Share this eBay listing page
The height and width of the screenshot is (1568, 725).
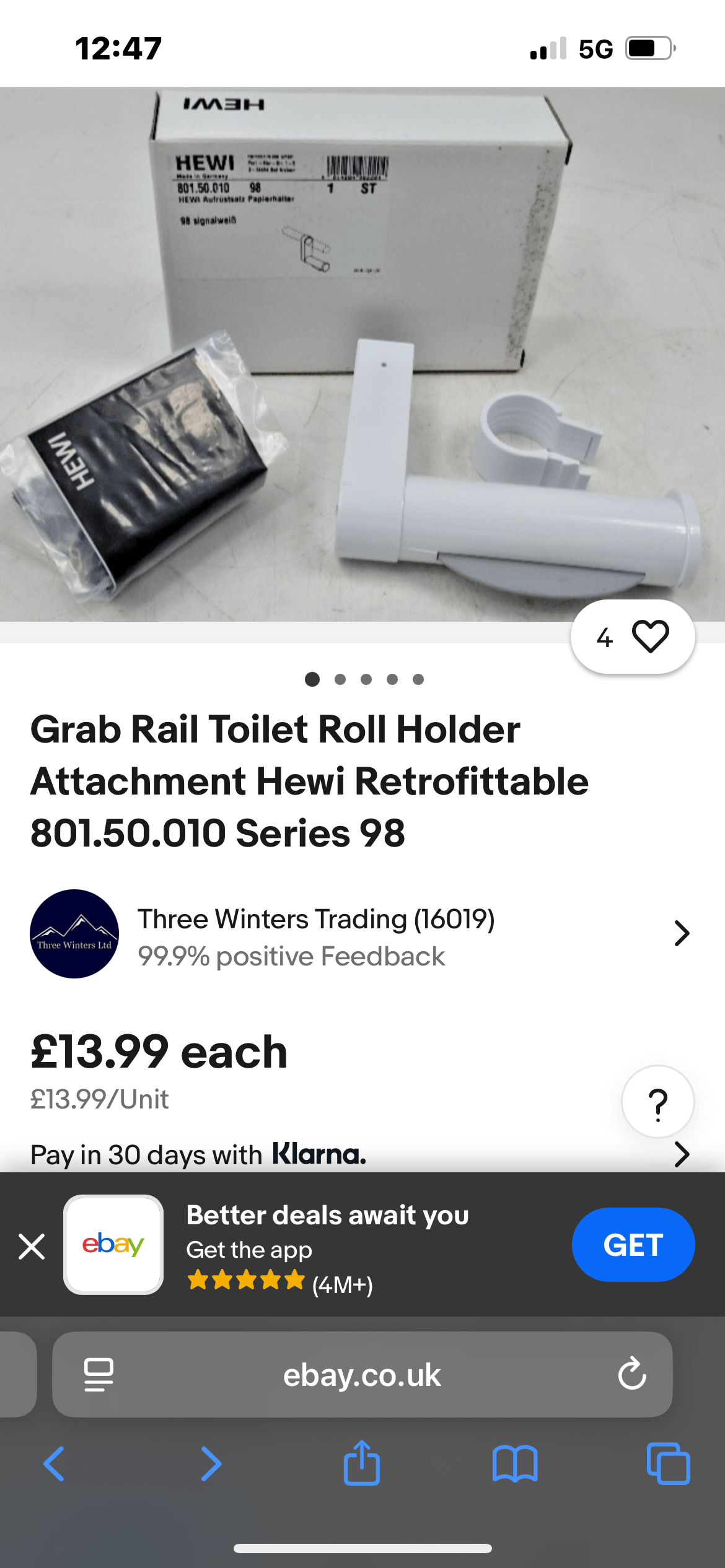(x=362, y=1463)
